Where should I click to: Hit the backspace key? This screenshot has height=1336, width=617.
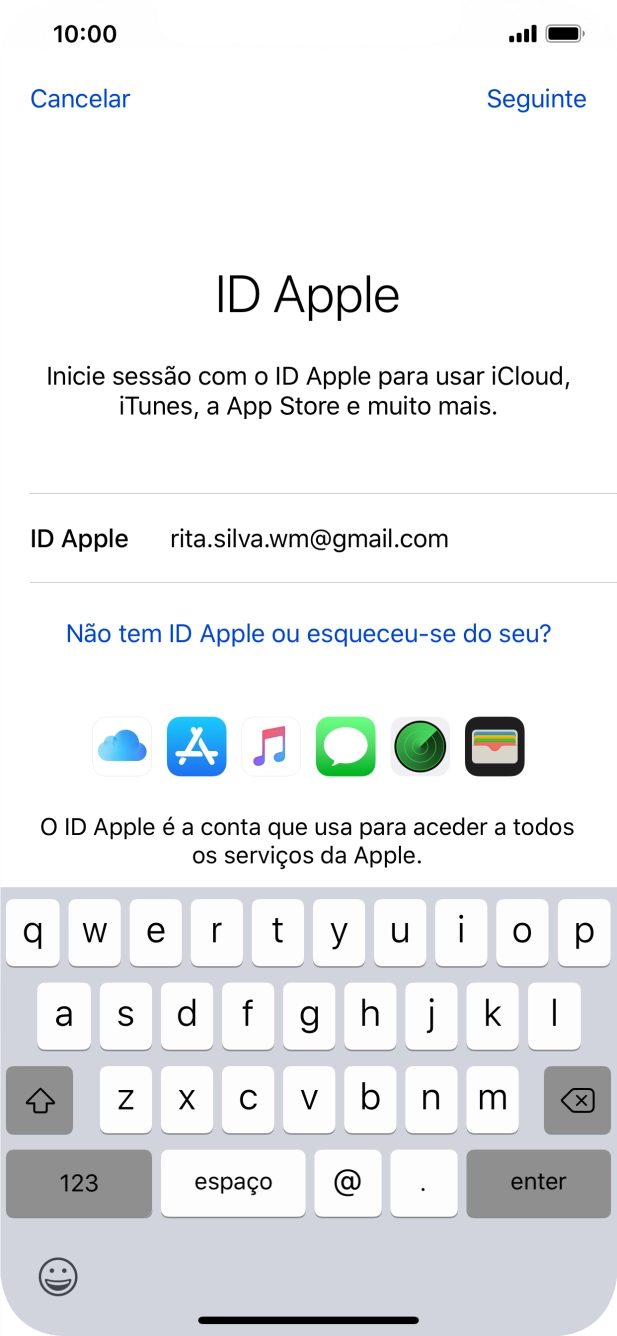pyautogui.click(x=577, y=1100)
